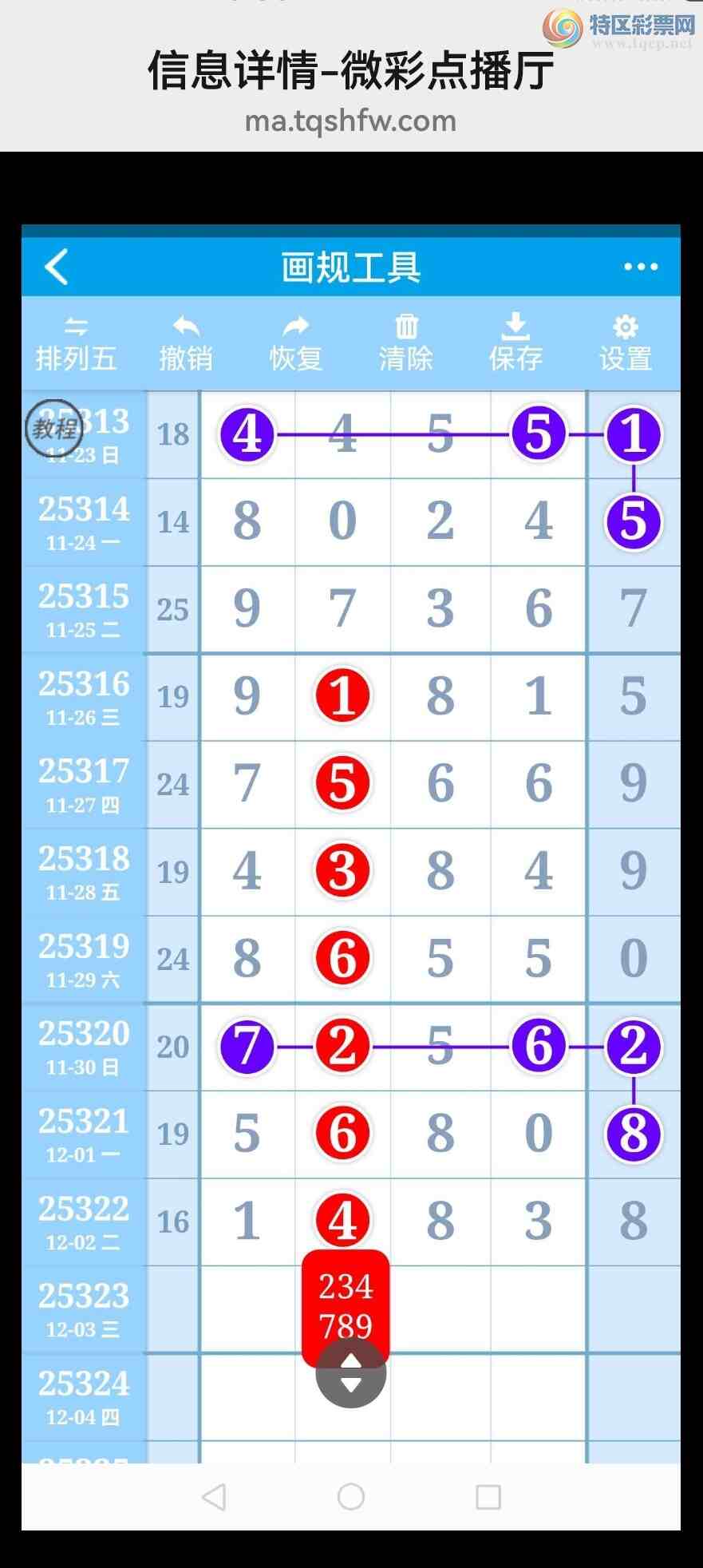Save the chart with 保存

(x=516, y=345)
